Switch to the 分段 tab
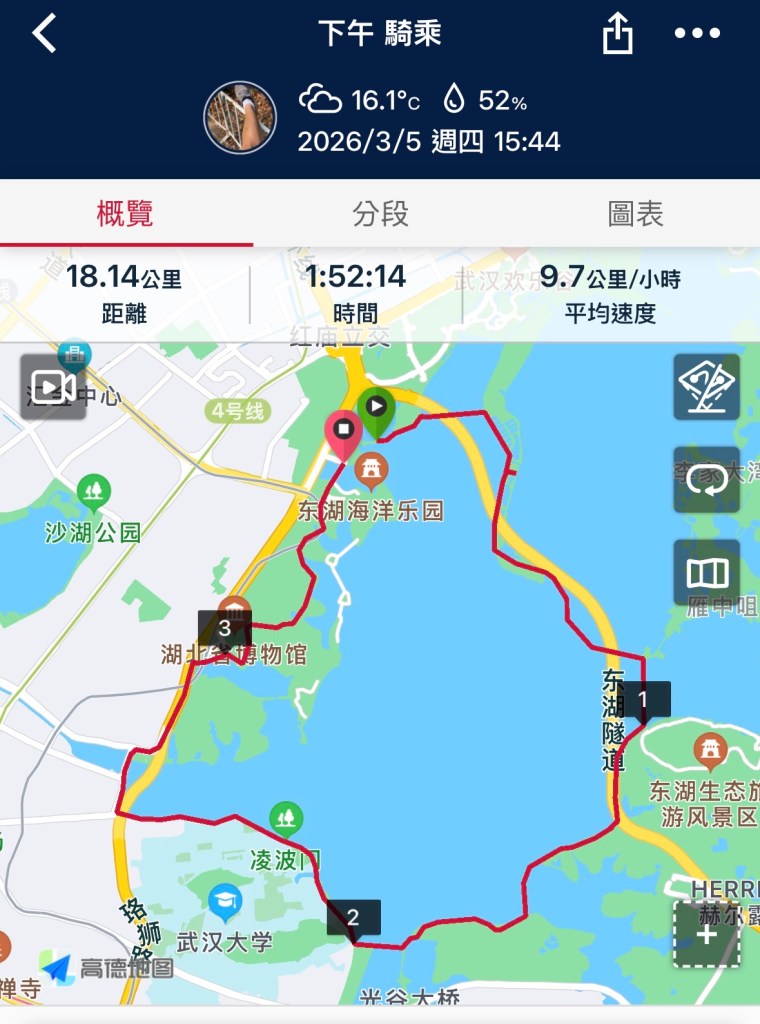This screenshot has width=760, height=1024. tap(380, 213)
